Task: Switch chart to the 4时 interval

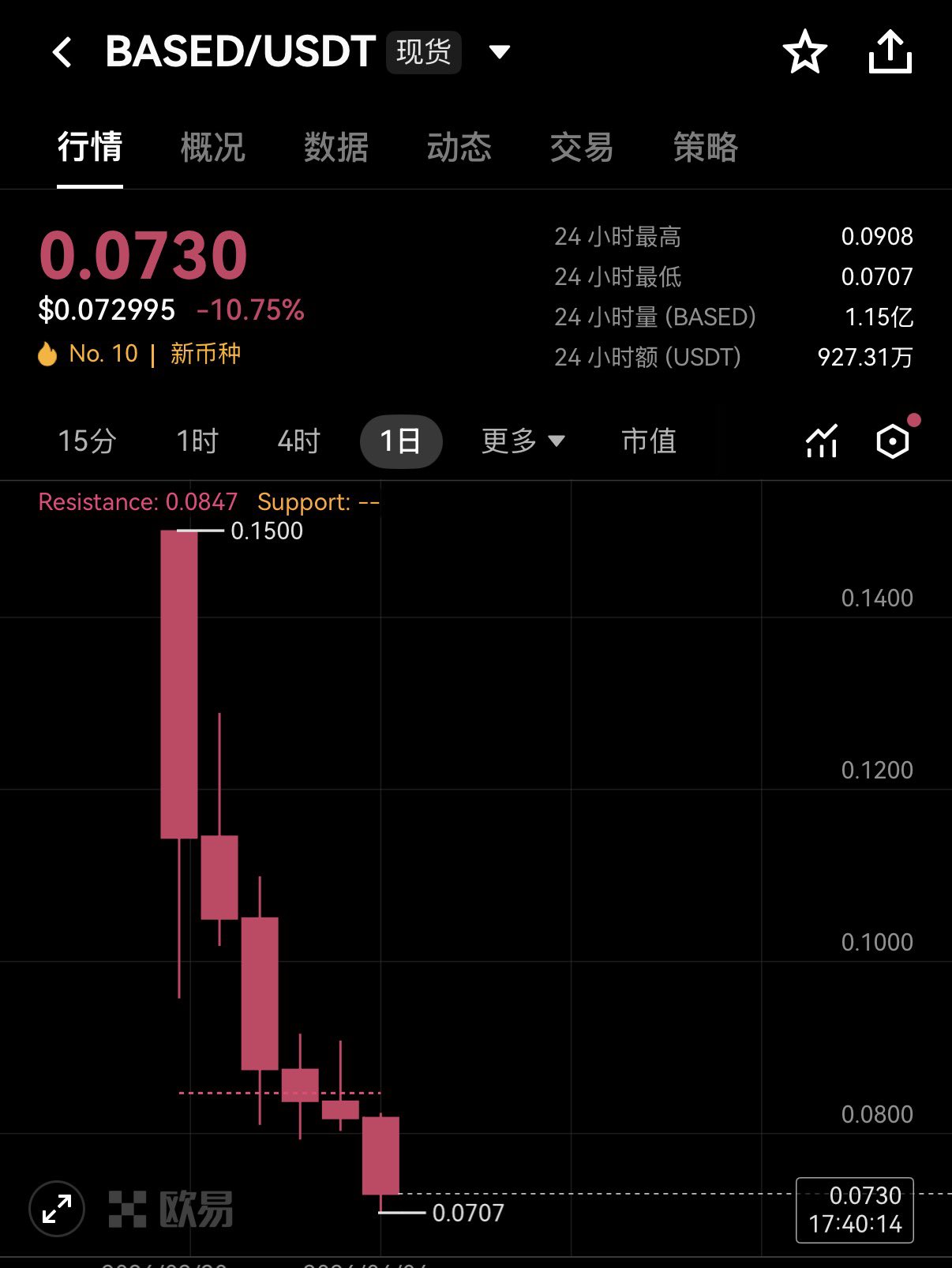Action: pyautogui.click(x=298, y=441)
